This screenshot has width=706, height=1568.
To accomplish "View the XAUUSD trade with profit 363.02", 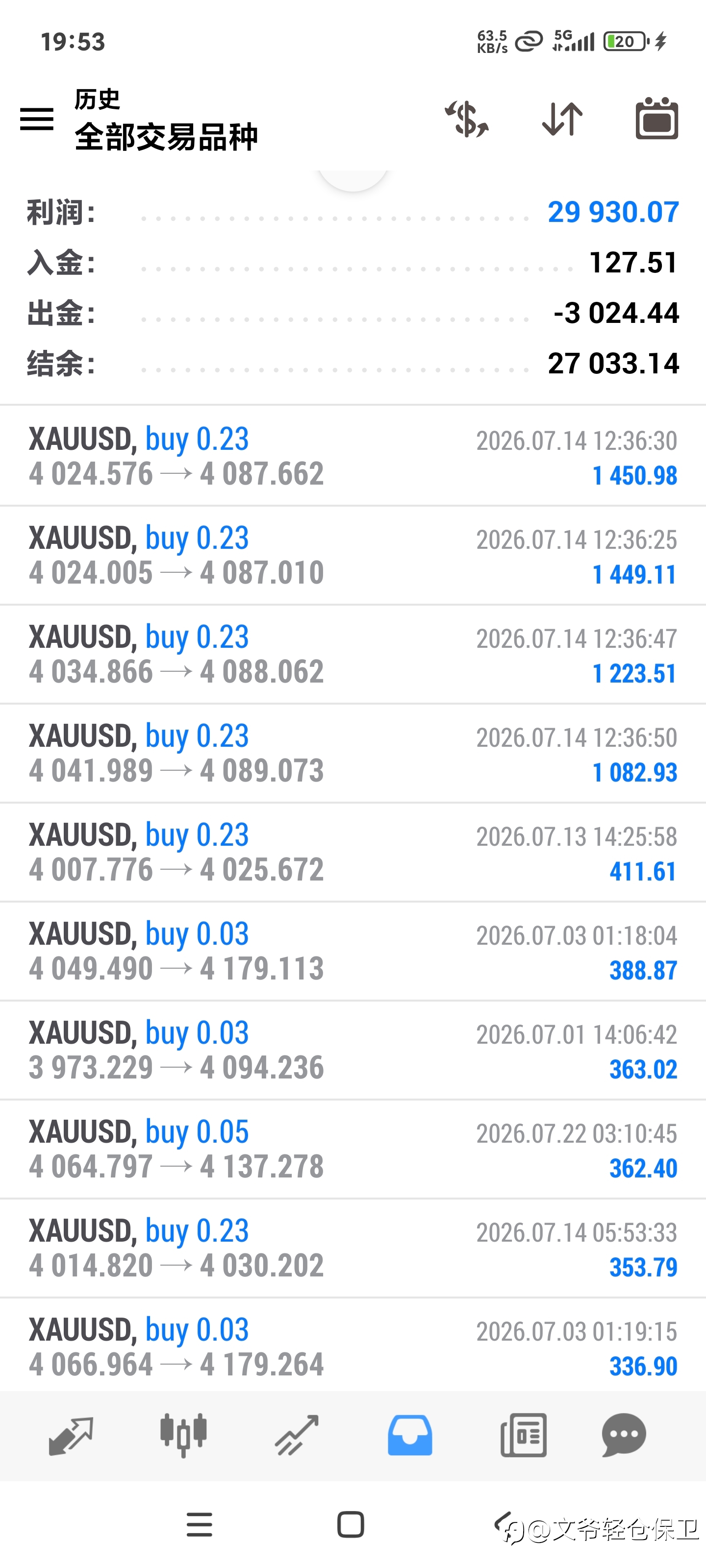I will 353,1051.
